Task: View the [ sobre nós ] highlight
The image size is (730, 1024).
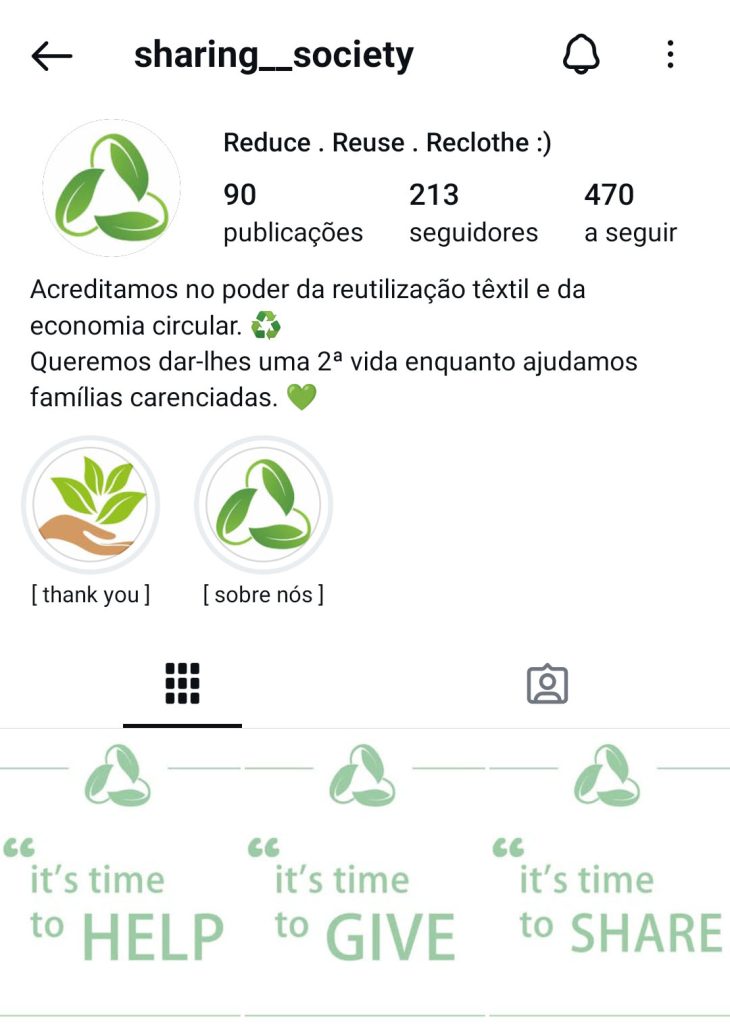Action: click(x=264, y=505)
